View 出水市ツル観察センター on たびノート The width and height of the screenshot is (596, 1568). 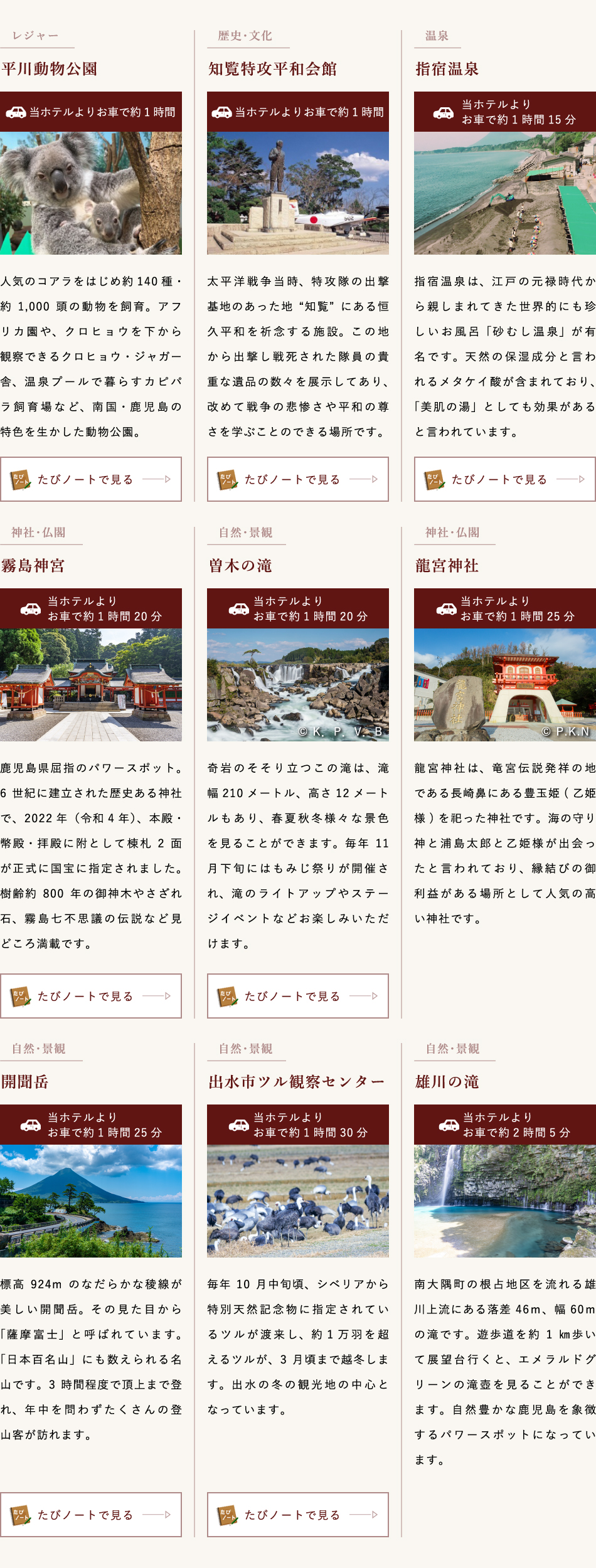(x=298, y=1515)
